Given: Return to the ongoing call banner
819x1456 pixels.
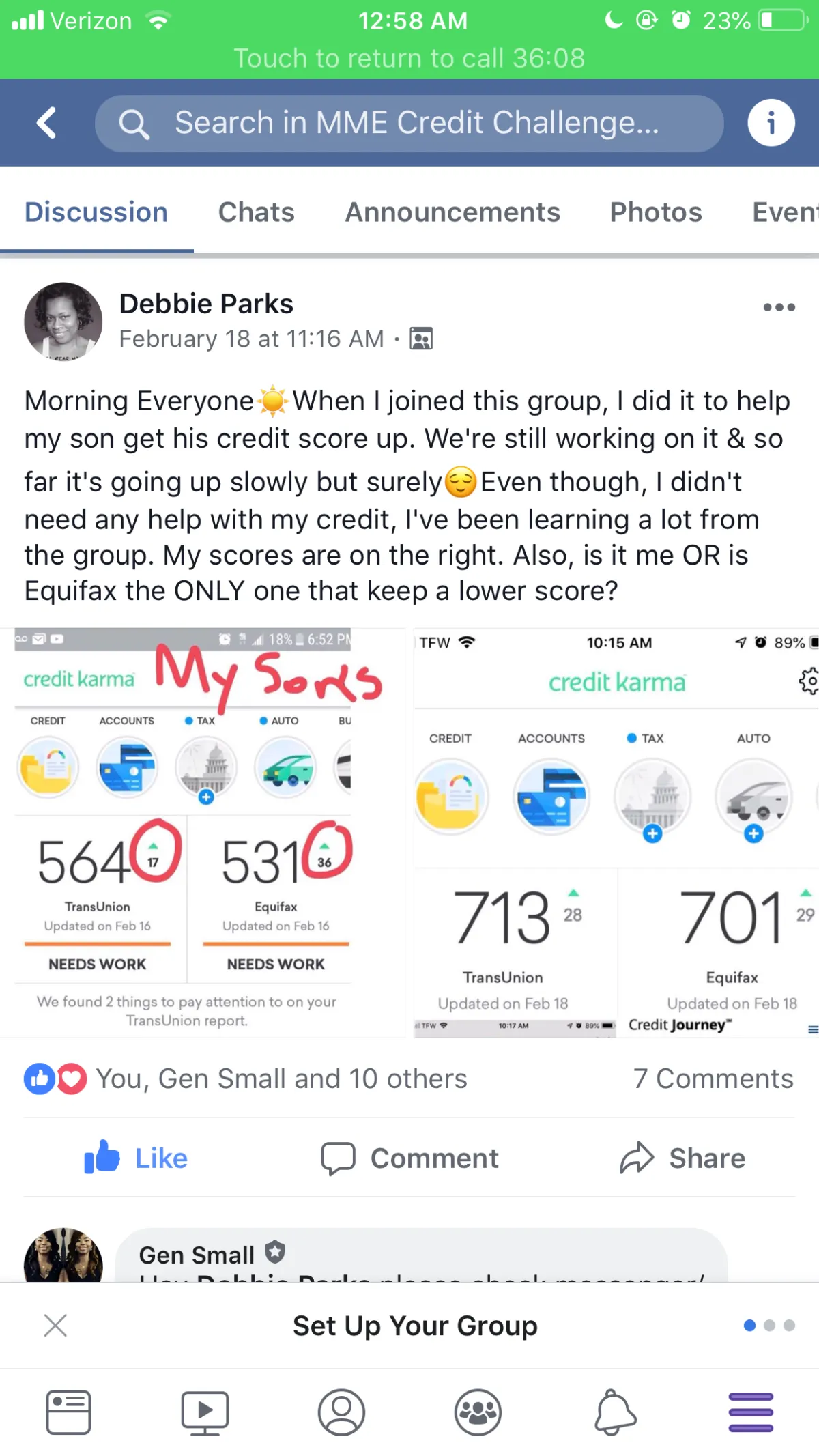Looking at the screenshot, I should pyautogui.click(x=409, y=58).
